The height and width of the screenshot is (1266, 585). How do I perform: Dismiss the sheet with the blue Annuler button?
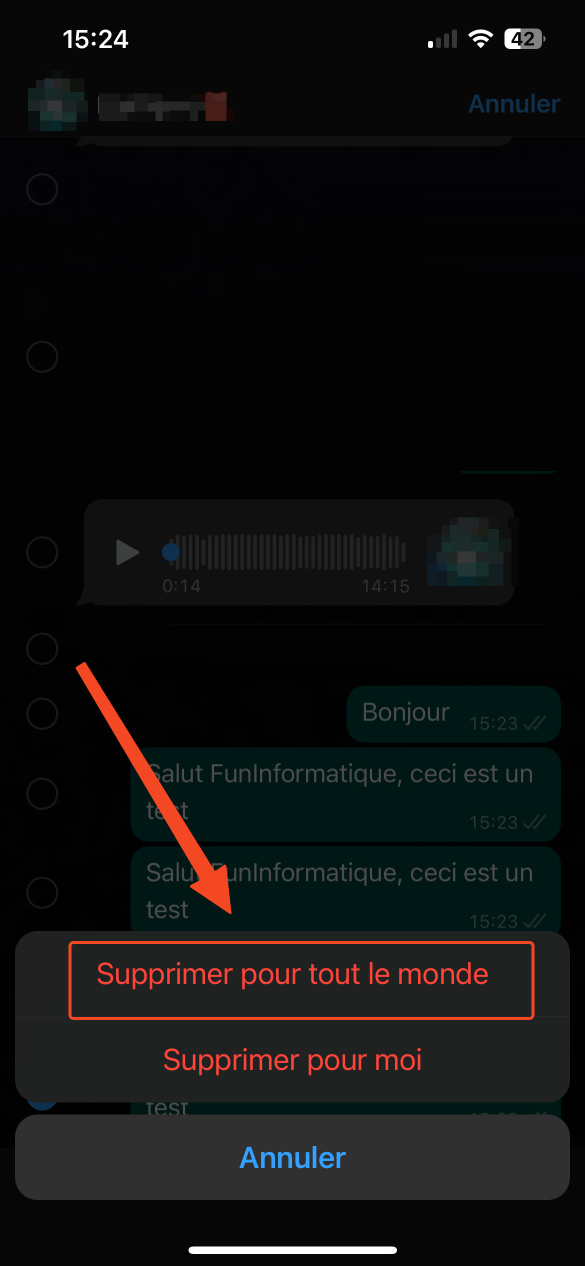pos(292,1158)
